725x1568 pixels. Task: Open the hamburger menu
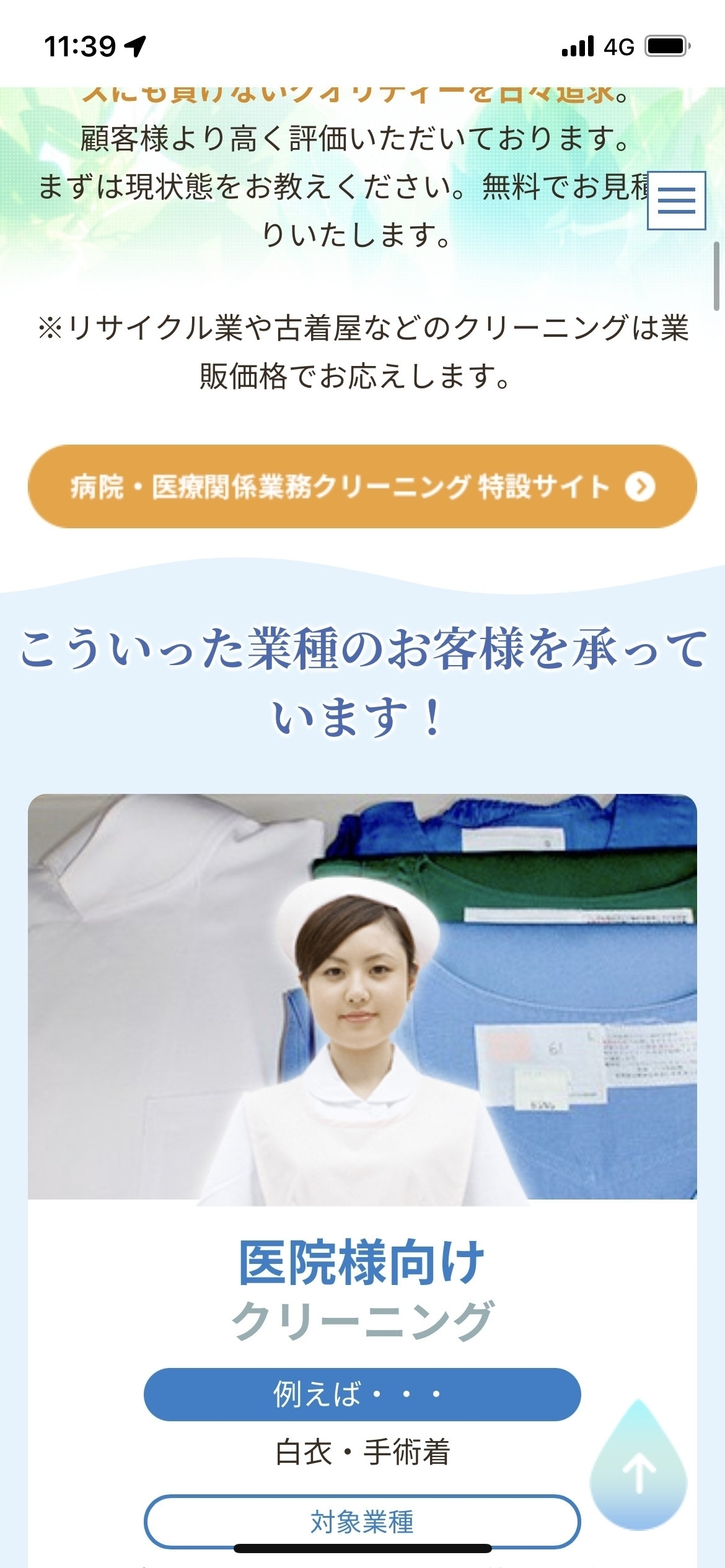[x=676, y=201]
